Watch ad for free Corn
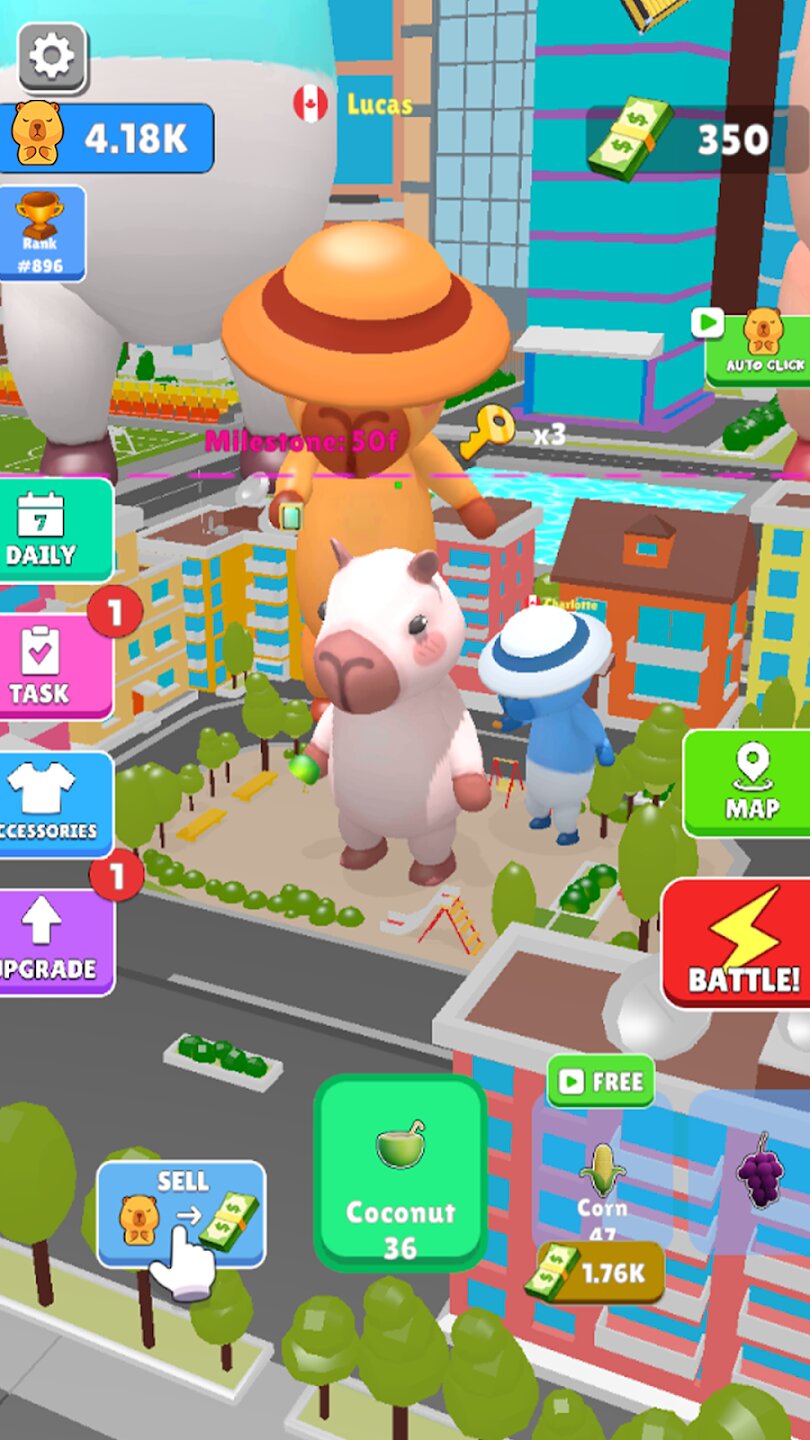This screenshot has width=810, height=1440. 600,1081
